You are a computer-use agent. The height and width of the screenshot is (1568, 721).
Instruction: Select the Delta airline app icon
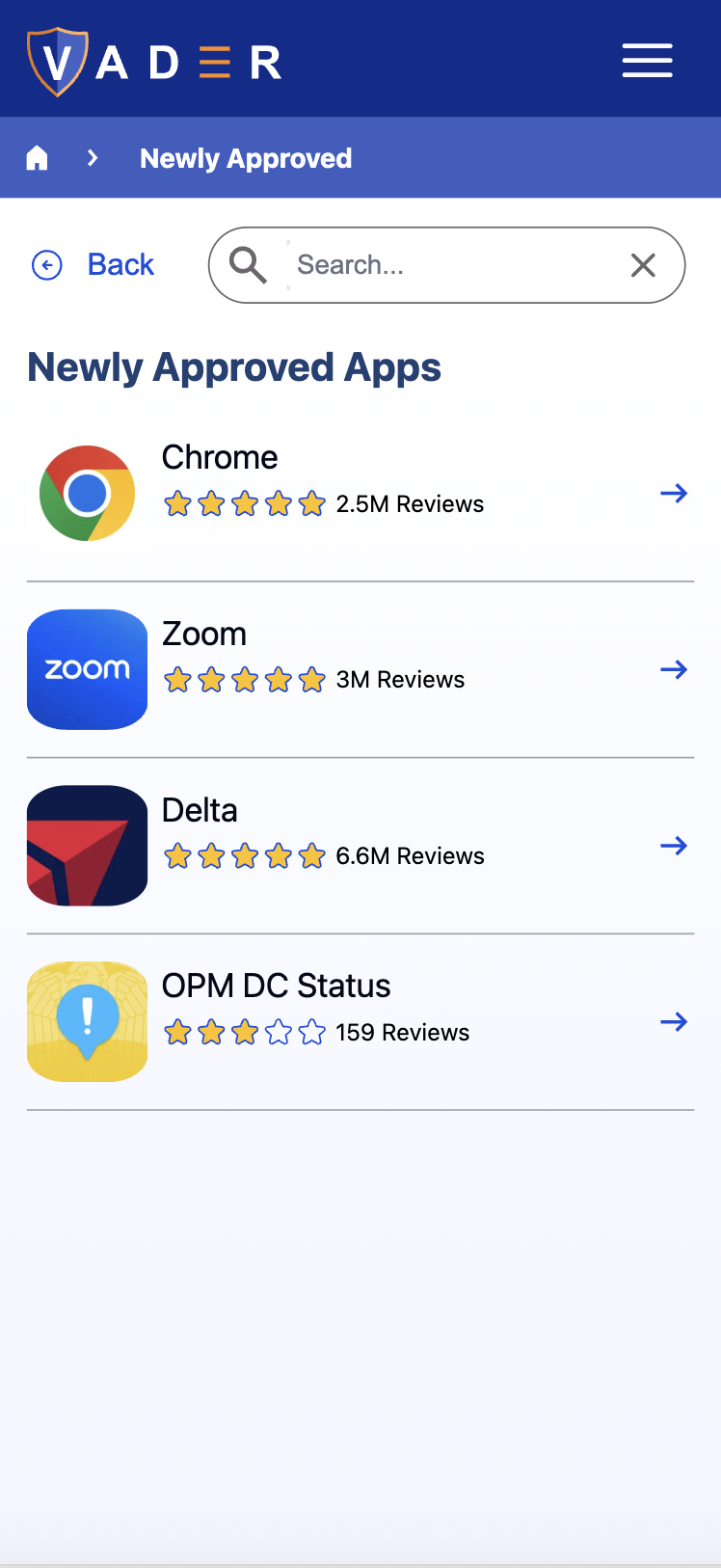click(x=87, y=845)
